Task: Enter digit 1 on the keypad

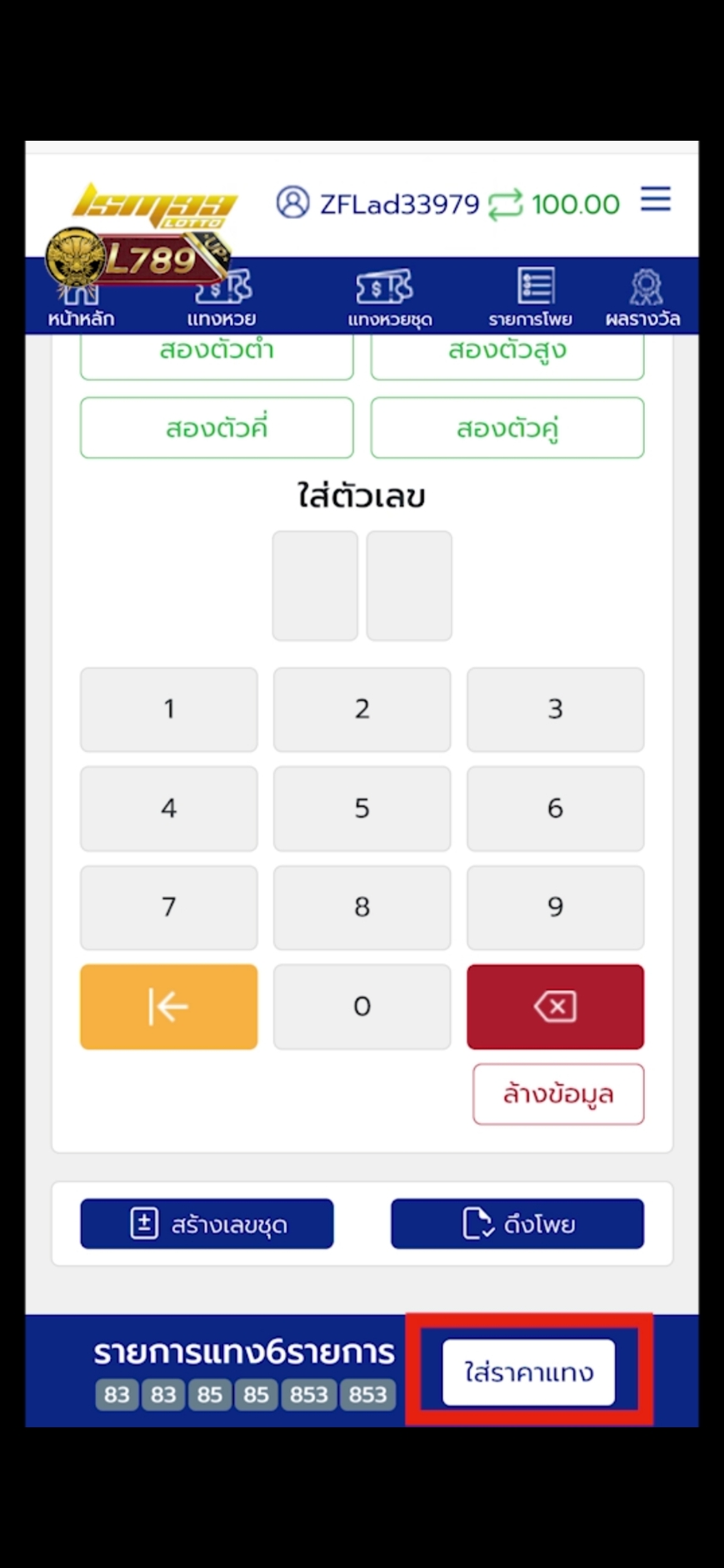Action: point(169,709)
